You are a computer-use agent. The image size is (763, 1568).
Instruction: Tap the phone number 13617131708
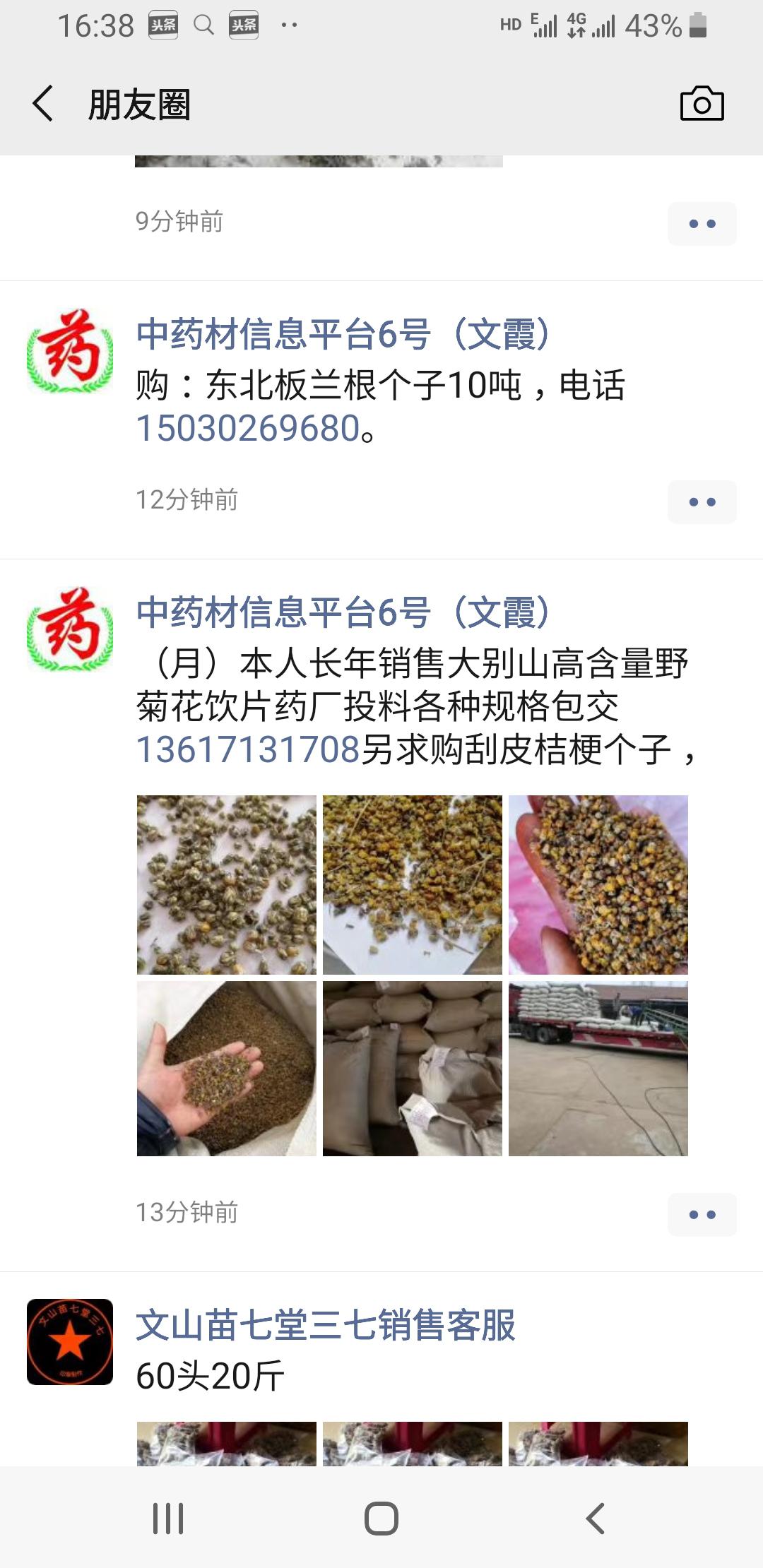tap(249, 749)
